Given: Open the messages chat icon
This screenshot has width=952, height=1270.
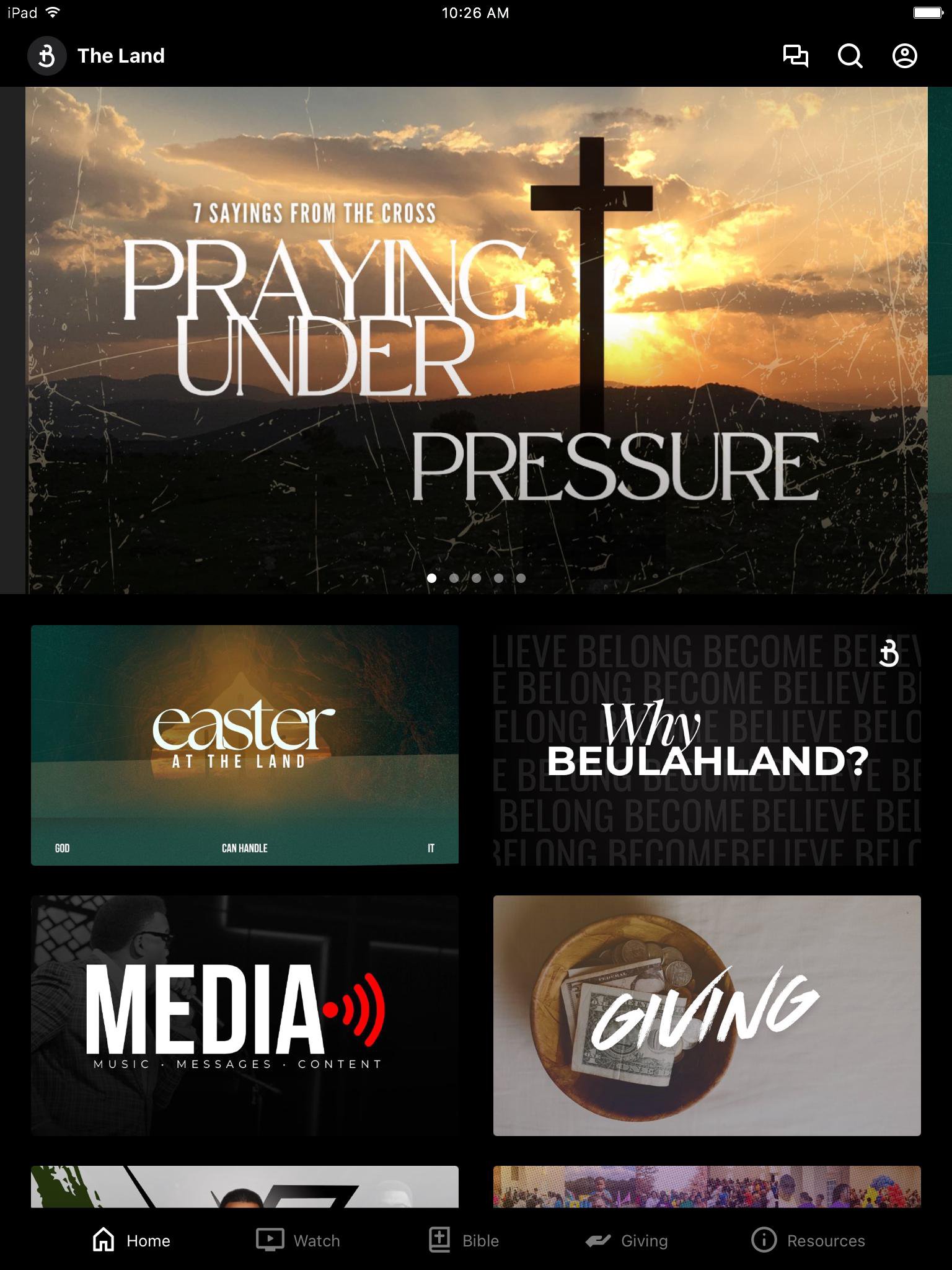Looking at the screenshot, I should pyautogui.click(x=795, y=56).
